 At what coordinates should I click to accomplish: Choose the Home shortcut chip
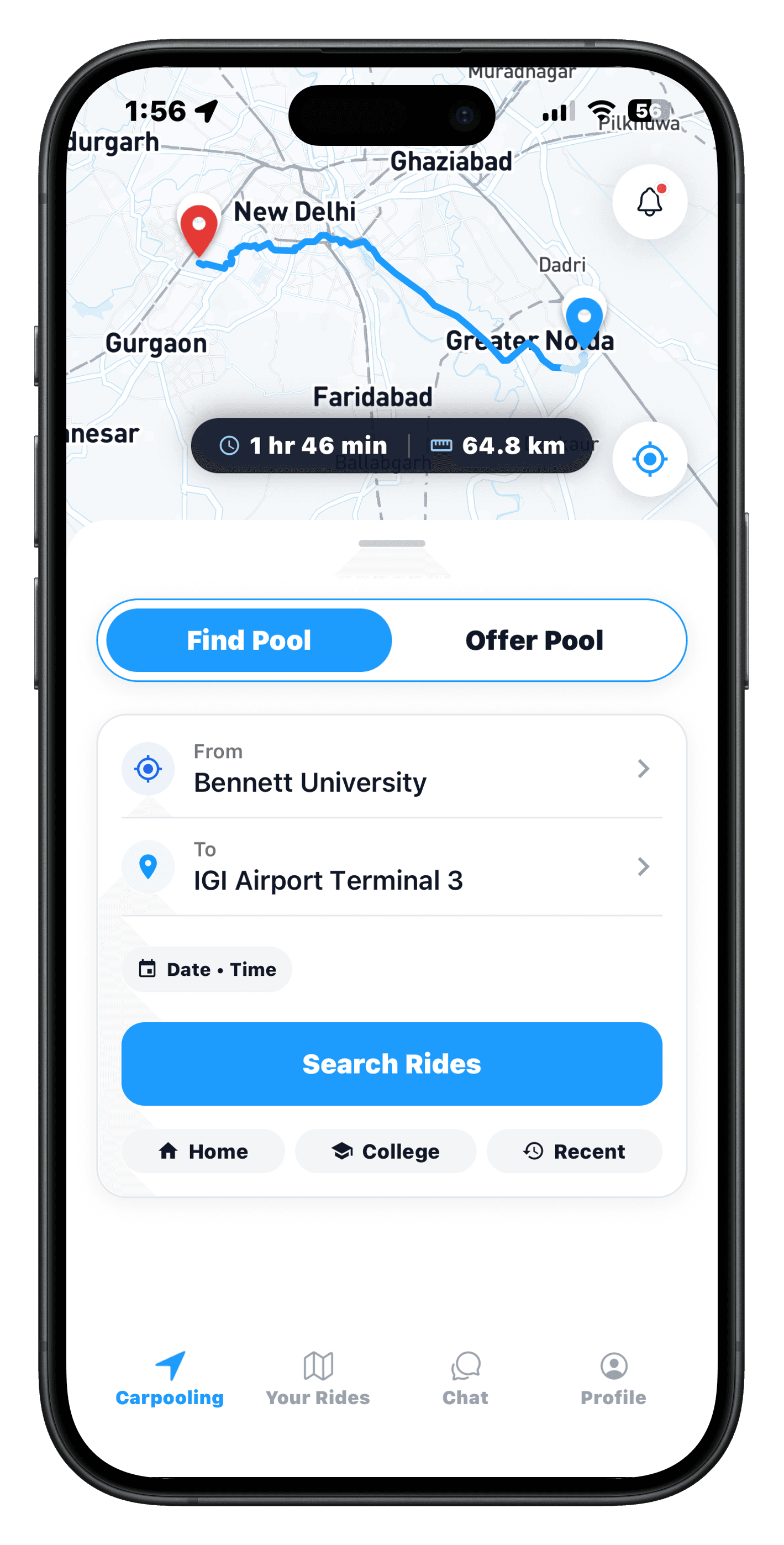coord(203,1152)
